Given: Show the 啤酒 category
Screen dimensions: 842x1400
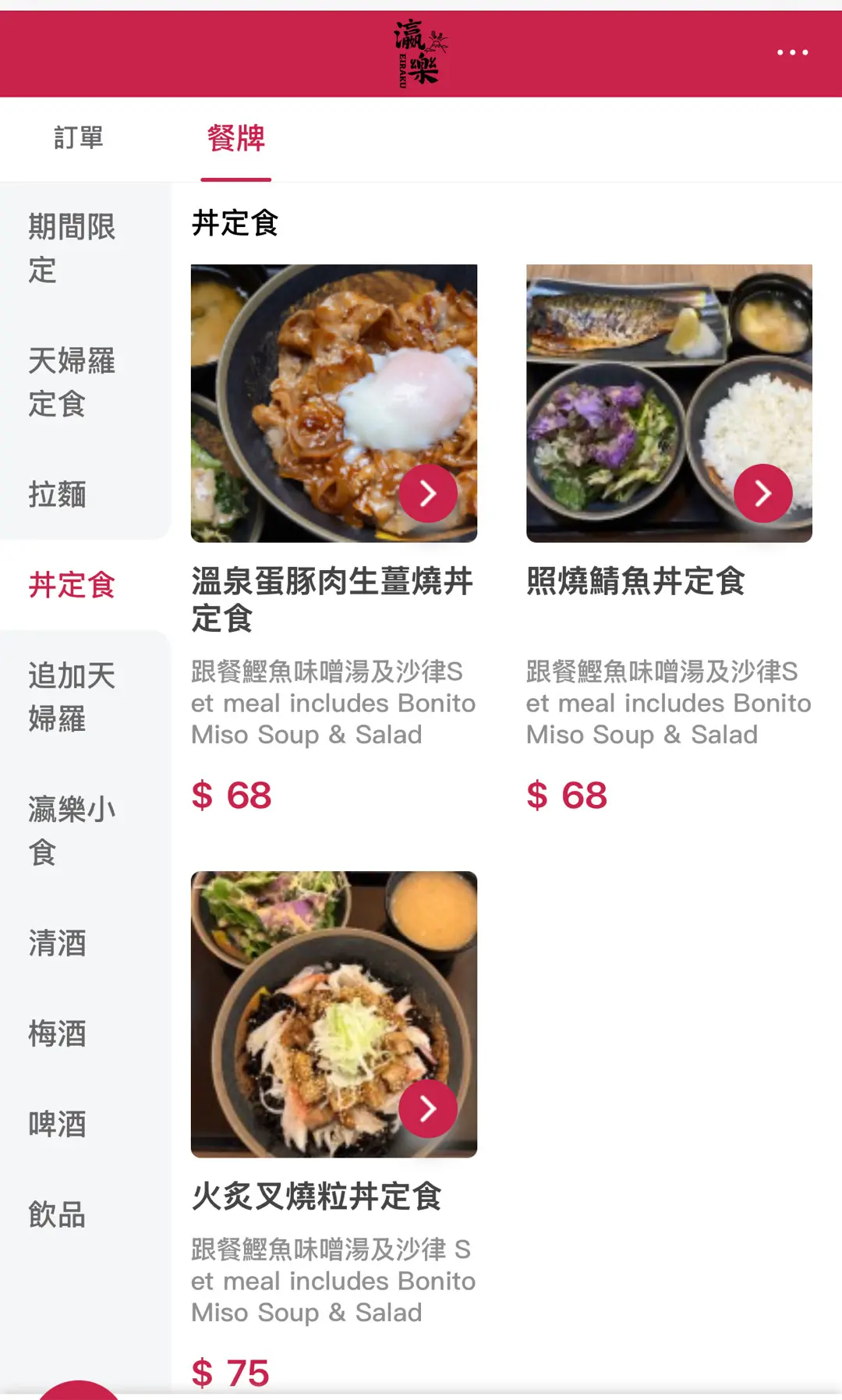Looking at the screenshot, I should (58, 1124).
